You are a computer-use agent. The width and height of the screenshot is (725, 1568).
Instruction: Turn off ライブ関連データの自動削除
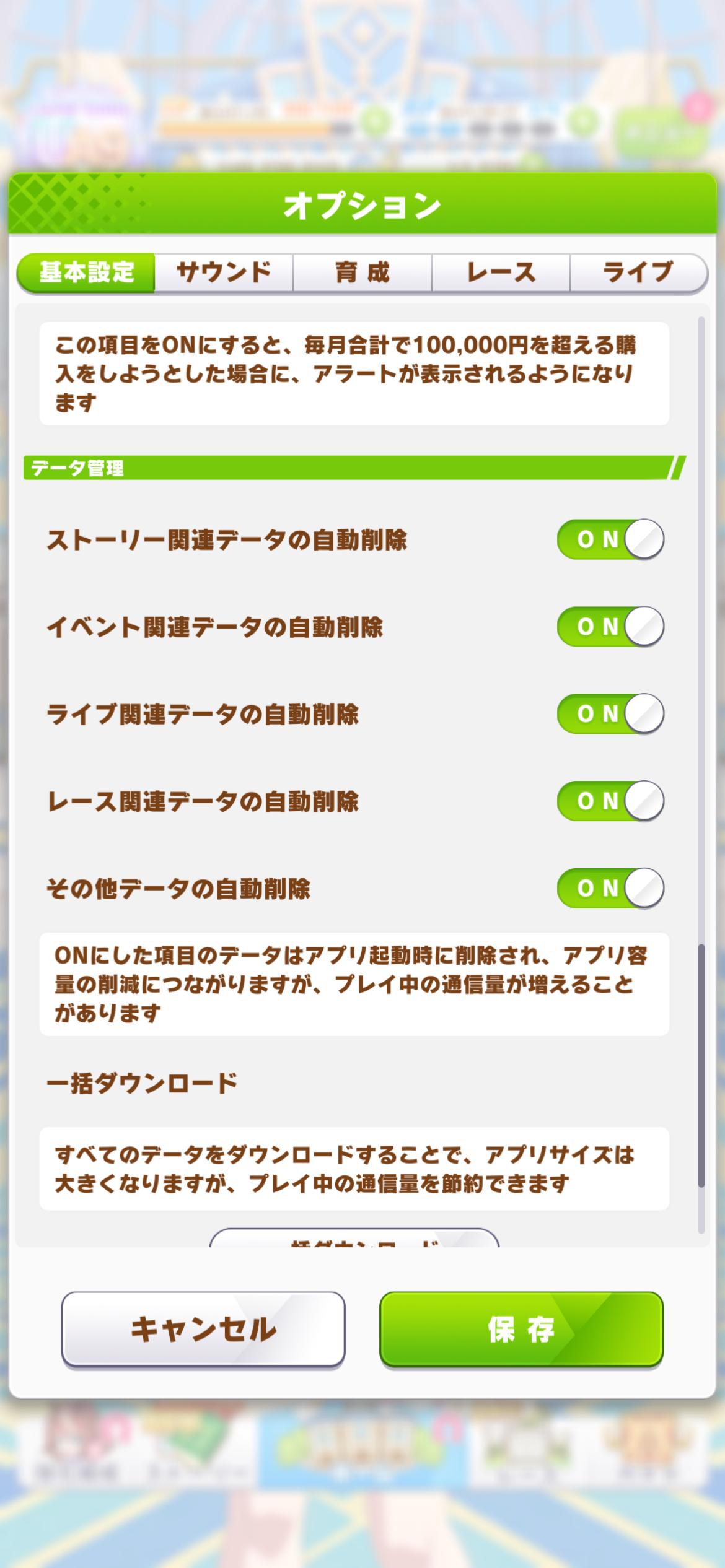pos(610,714)
